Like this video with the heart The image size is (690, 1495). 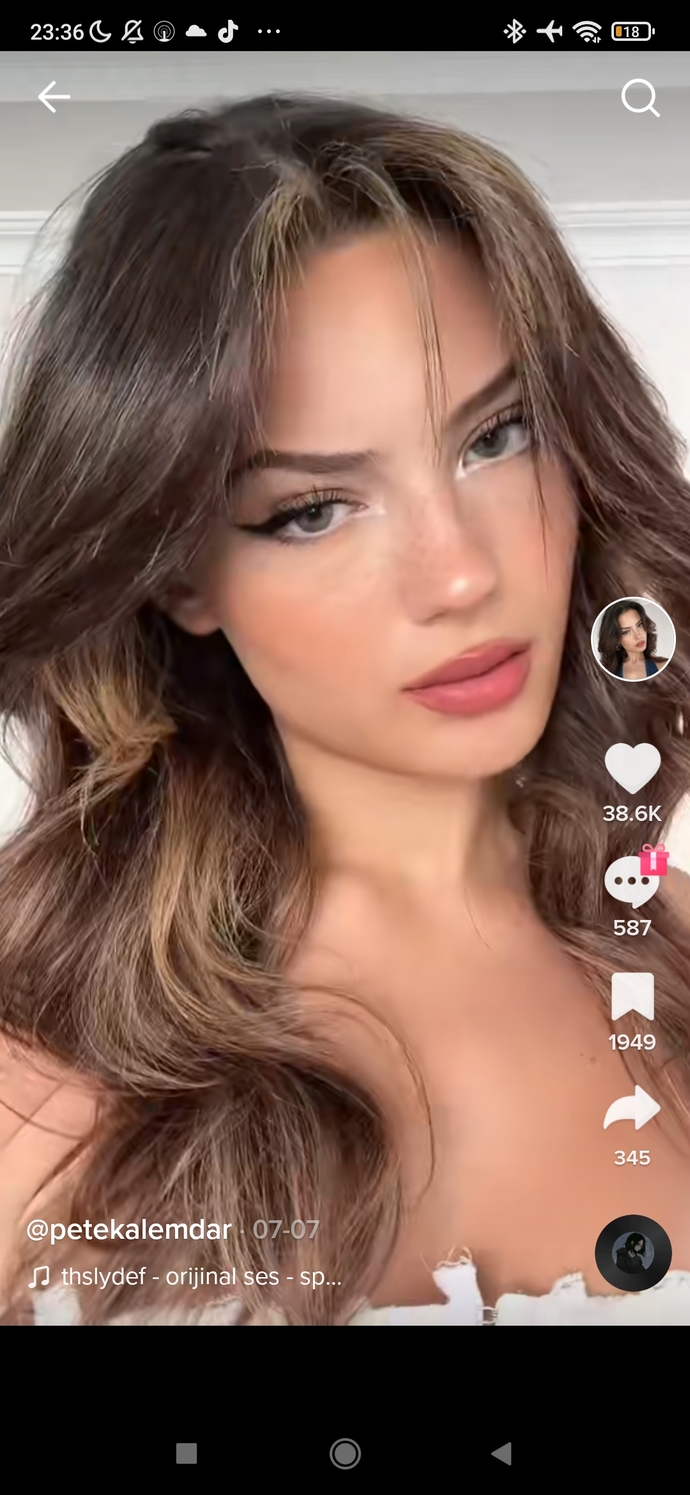[x=632, y=769]
